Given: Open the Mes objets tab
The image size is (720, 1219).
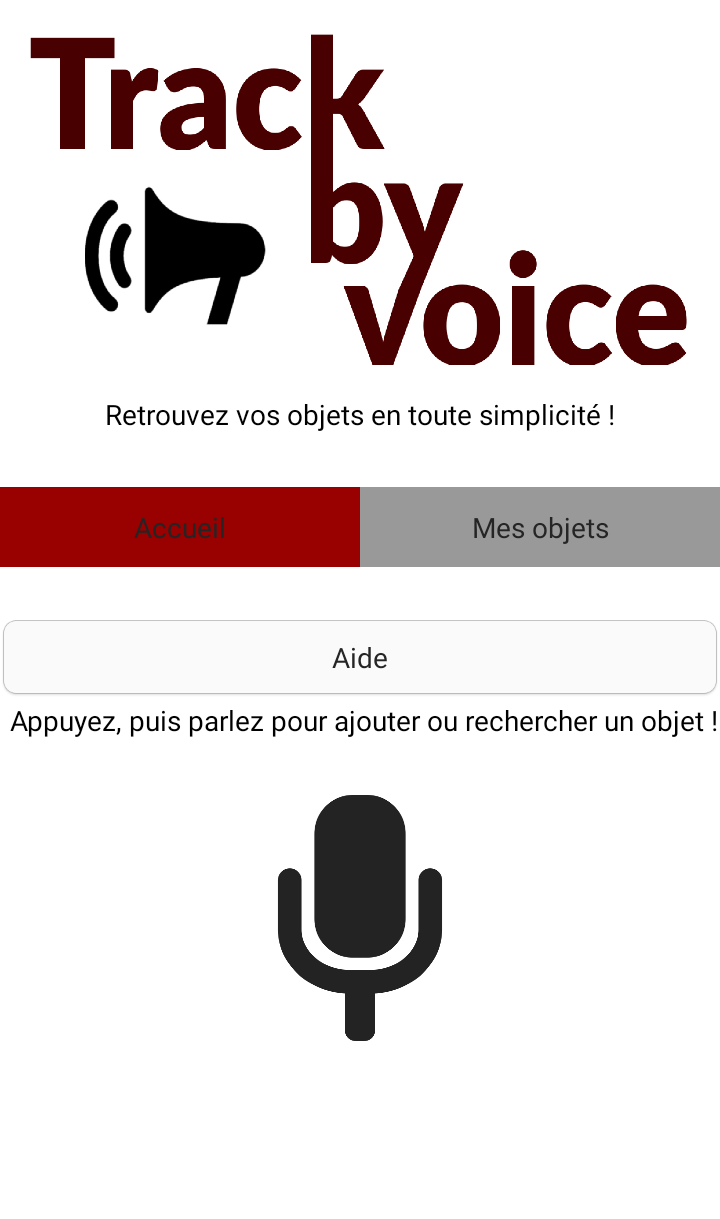Looking at the screenshot, I should 540,527.
